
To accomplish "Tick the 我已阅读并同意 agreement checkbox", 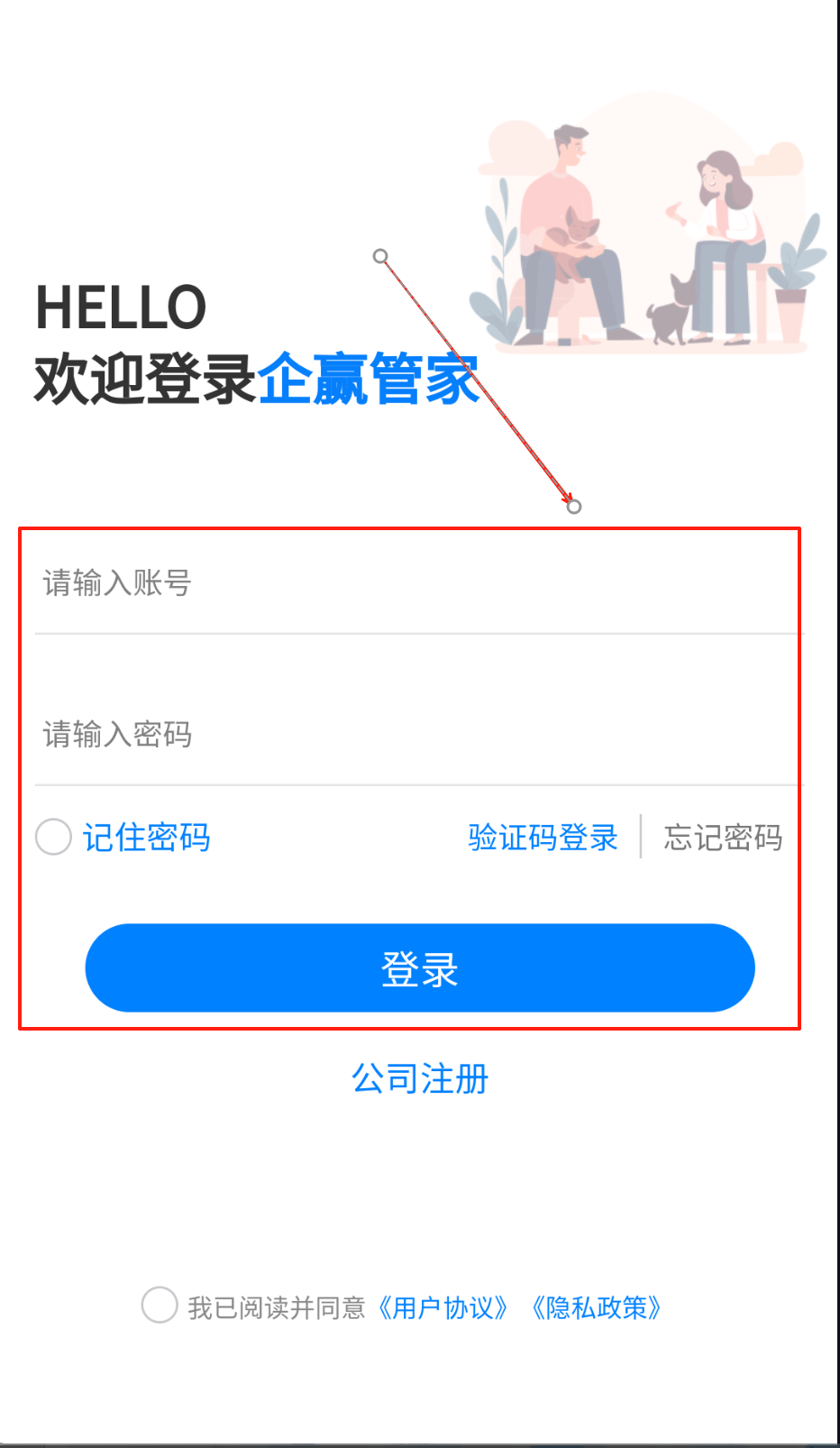I will point(160,1305).
